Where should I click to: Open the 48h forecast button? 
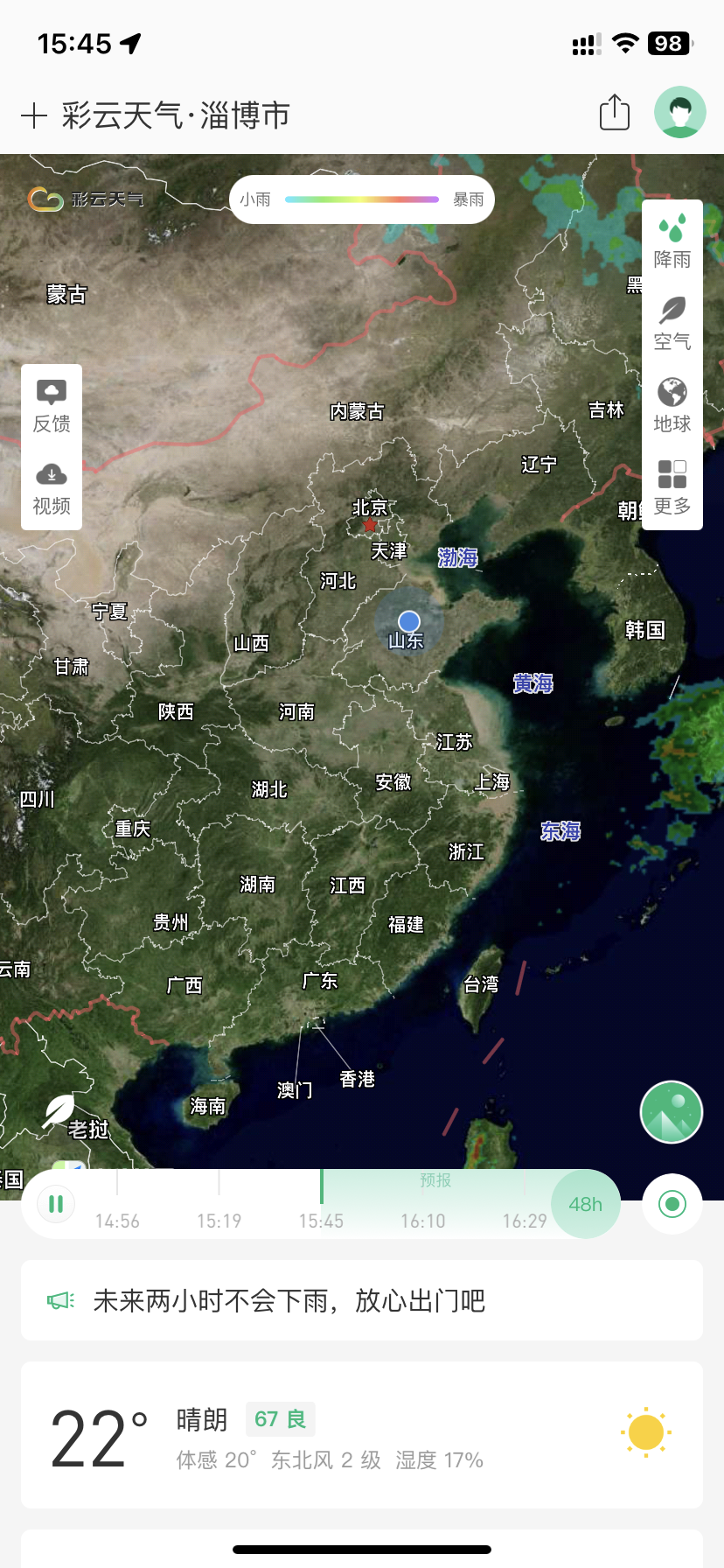586,1204
